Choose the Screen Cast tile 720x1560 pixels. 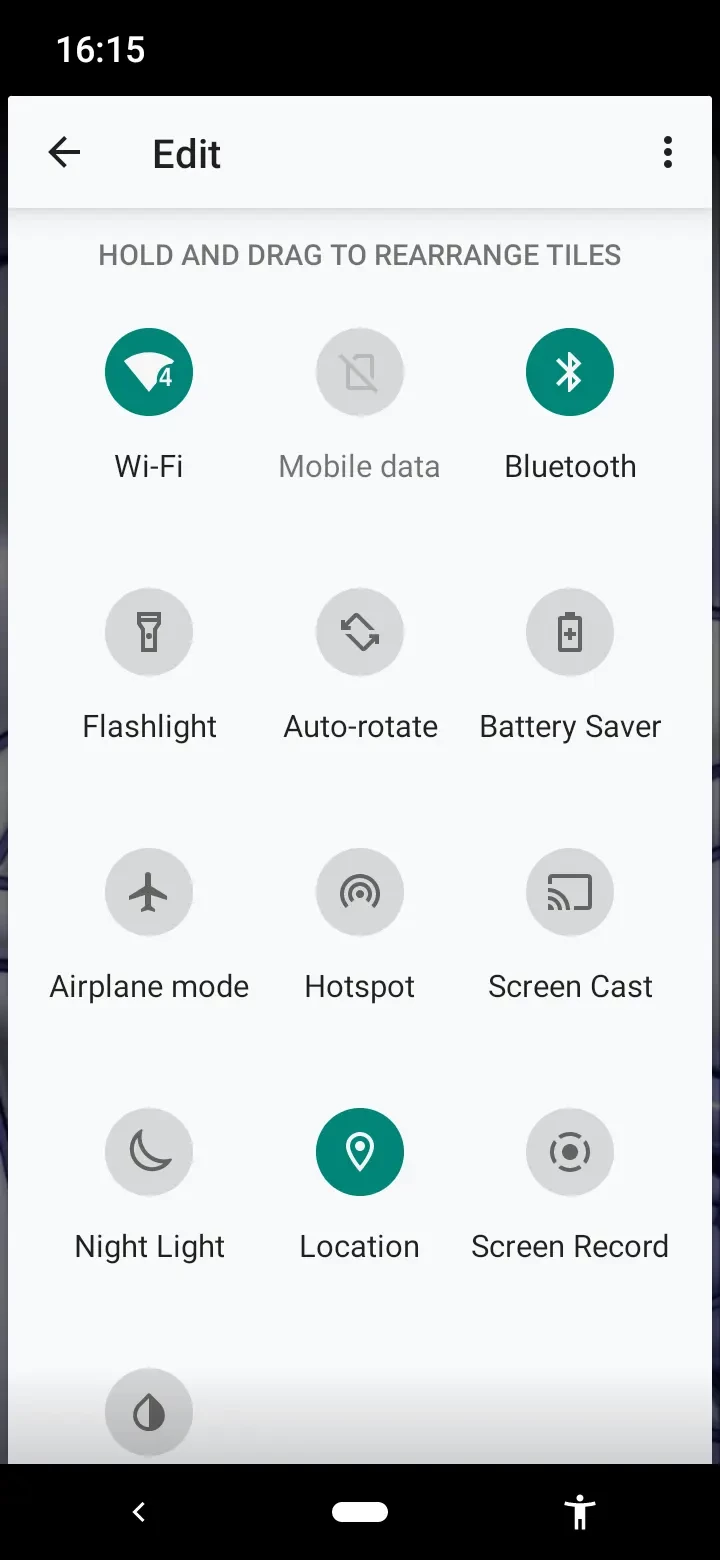569,892
